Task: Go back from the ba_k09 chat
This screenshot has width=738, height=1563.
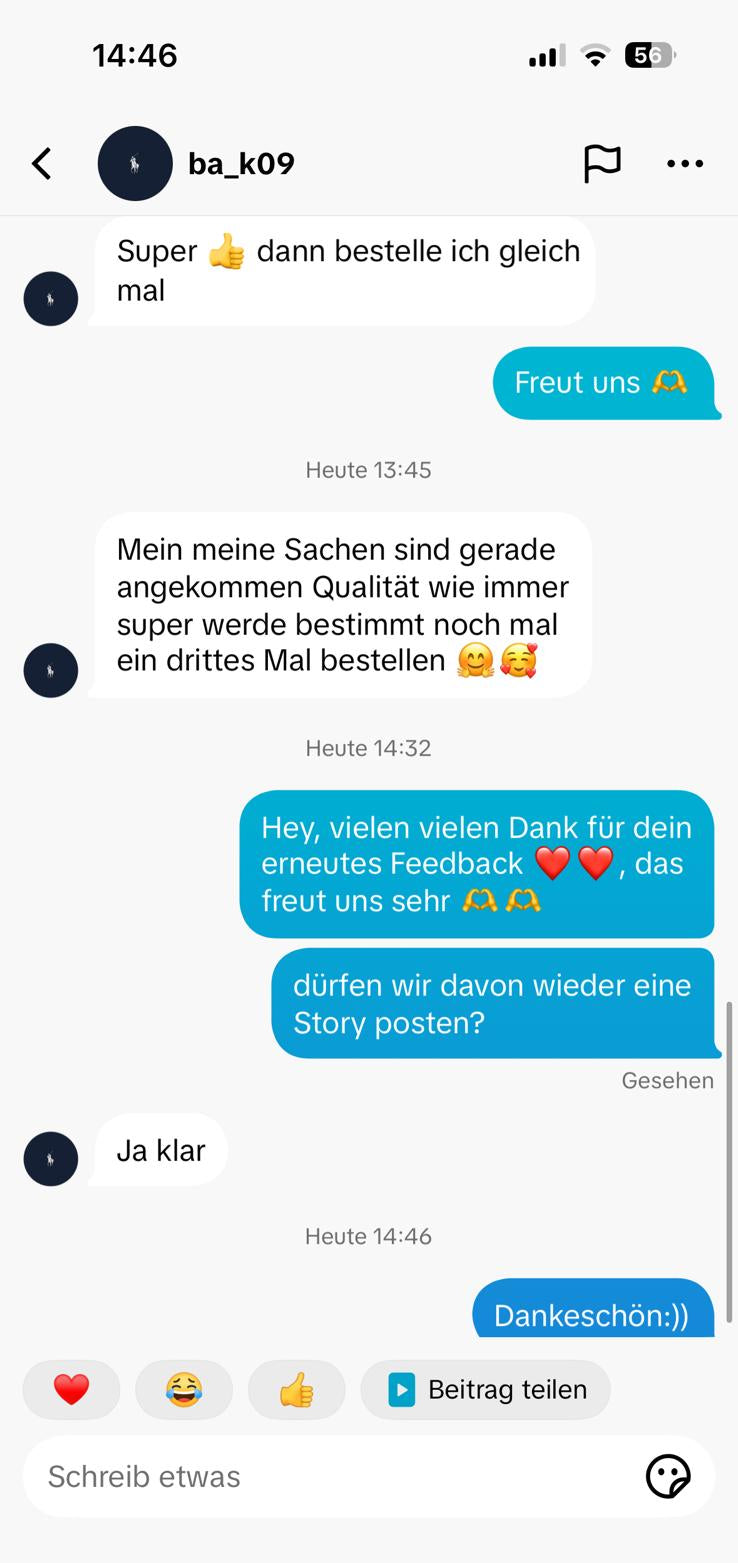Action: (x=42, y=164)
